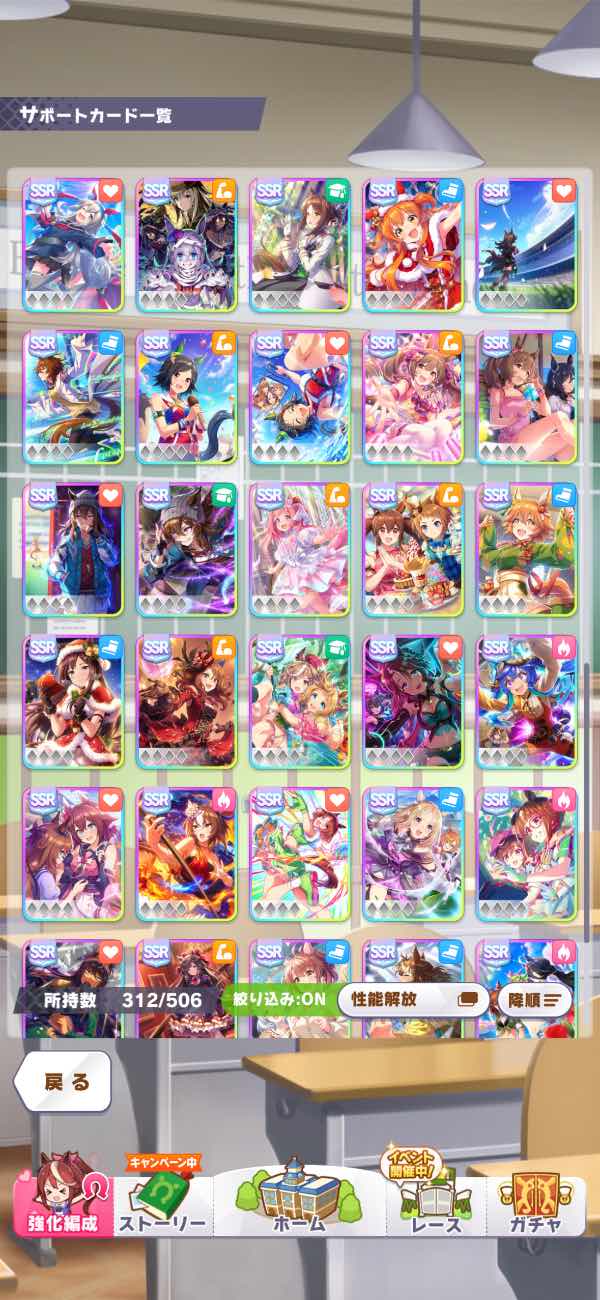
Task: Select the blonde girl in purple outfit card
Action: pos(412,853)
